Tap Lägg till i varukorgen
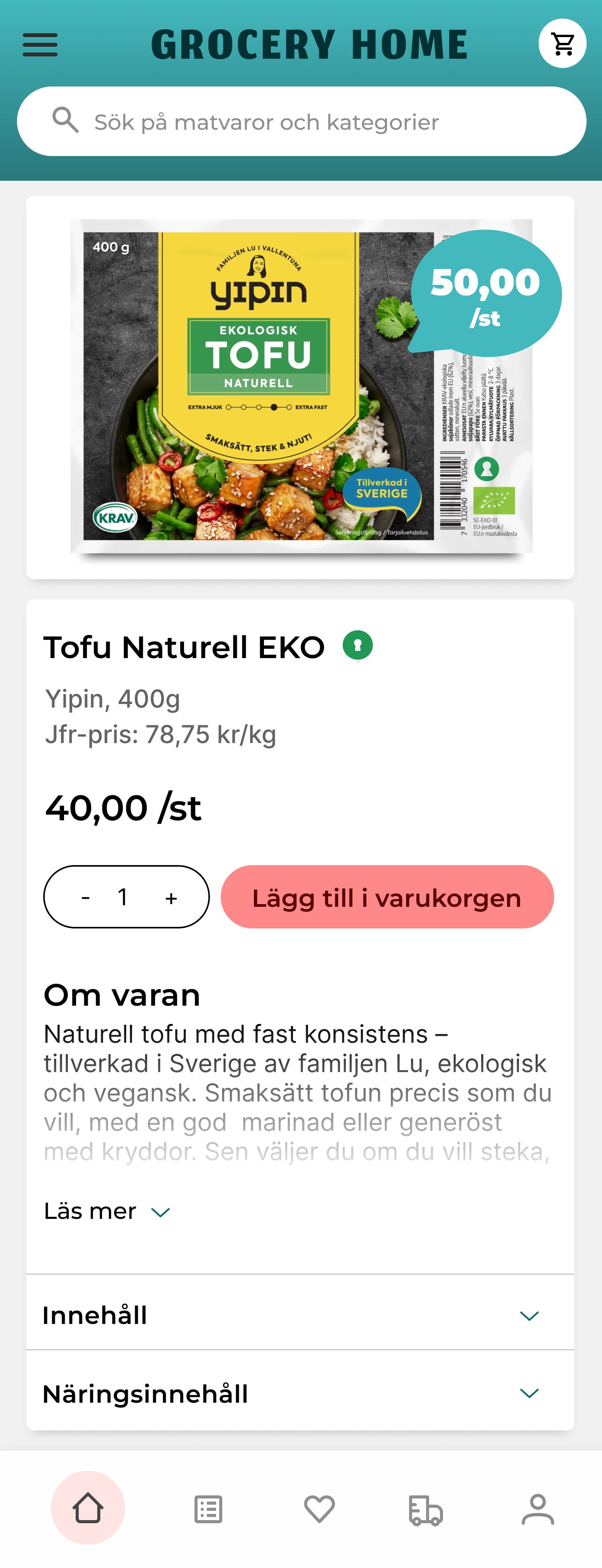The height and width of the screenshot is (1568, 602). point(387,897)
